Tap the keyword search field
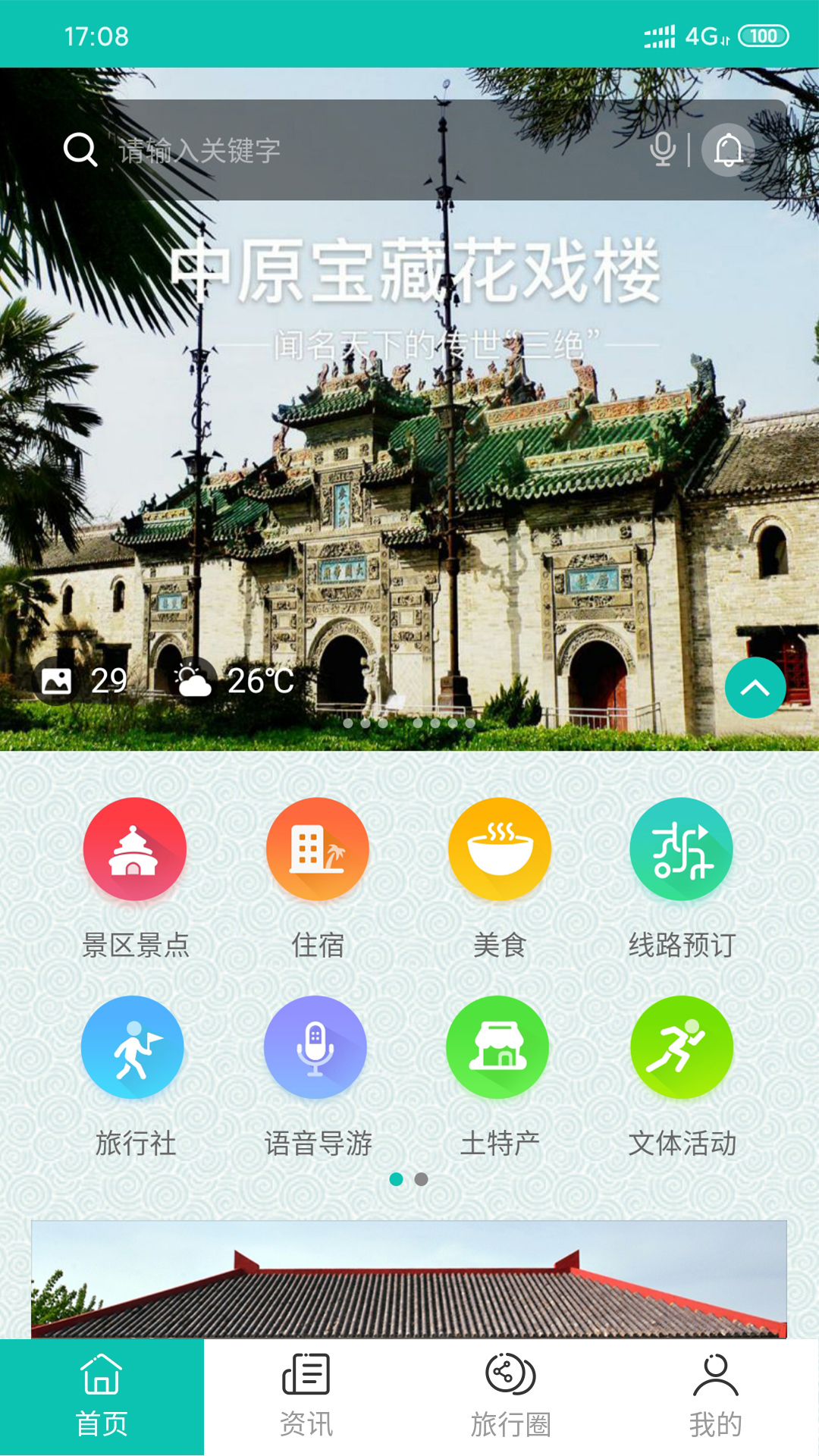This screenshot has width=819, height=1456. click(364, 150)
